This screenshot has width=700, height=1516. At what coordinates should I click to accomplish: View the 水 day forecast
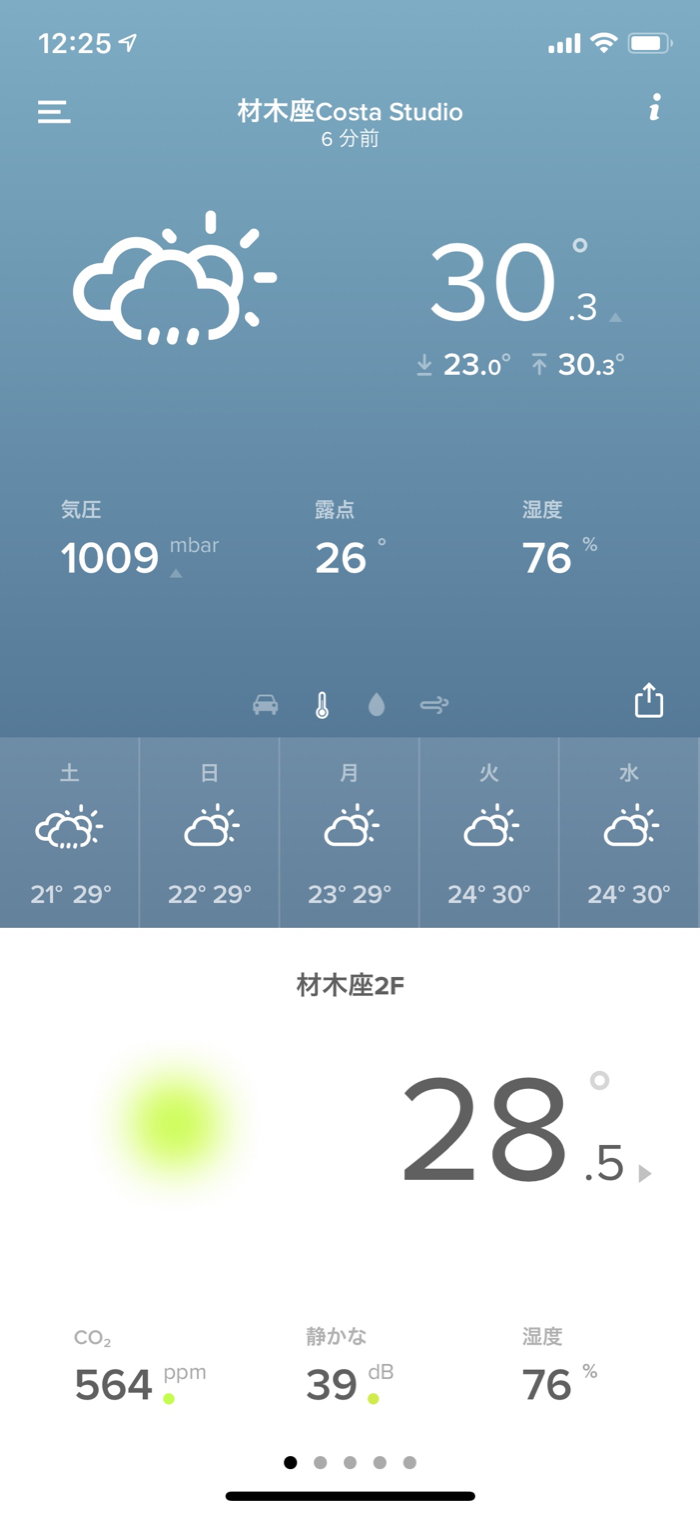[629, 832]
